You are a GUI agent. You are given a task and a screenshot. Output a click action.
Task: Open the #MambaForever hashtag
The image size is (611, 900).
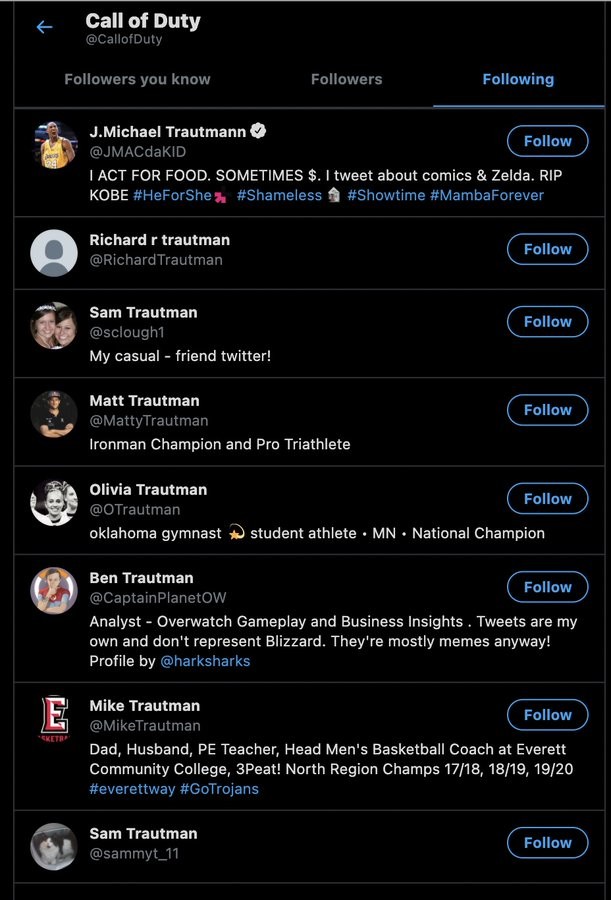pyautogui.click(x=487, y=195)
